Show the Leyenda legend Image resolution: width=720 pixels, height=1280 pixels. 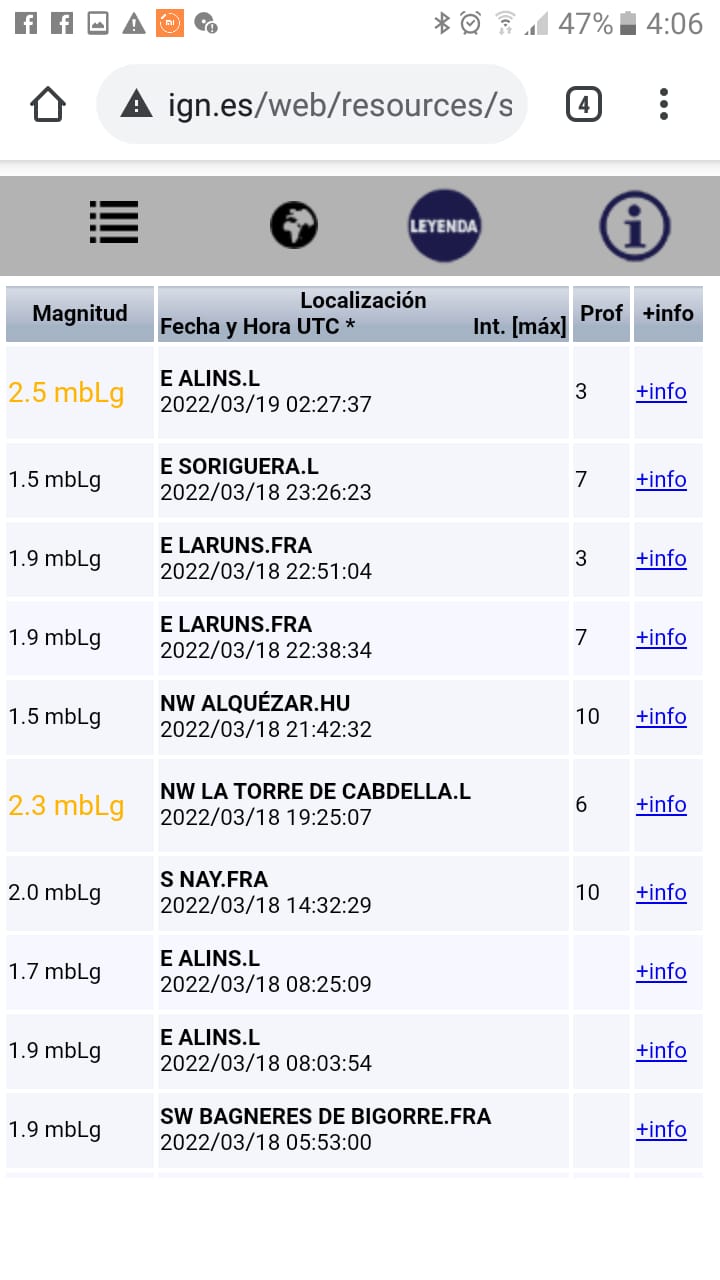coord(444,225)
